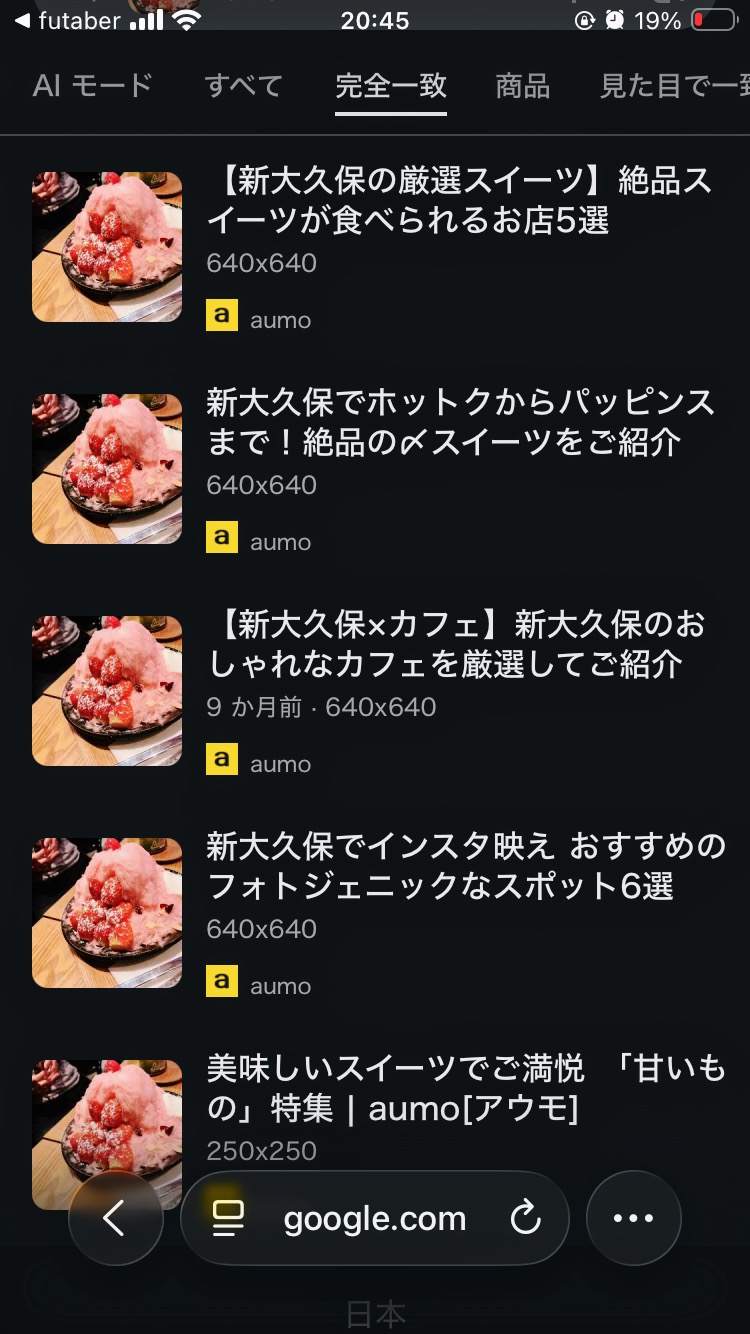Open result ホットクからパッピンスまで
This screenshot has height=1334, width=750.
pos(459,422)
